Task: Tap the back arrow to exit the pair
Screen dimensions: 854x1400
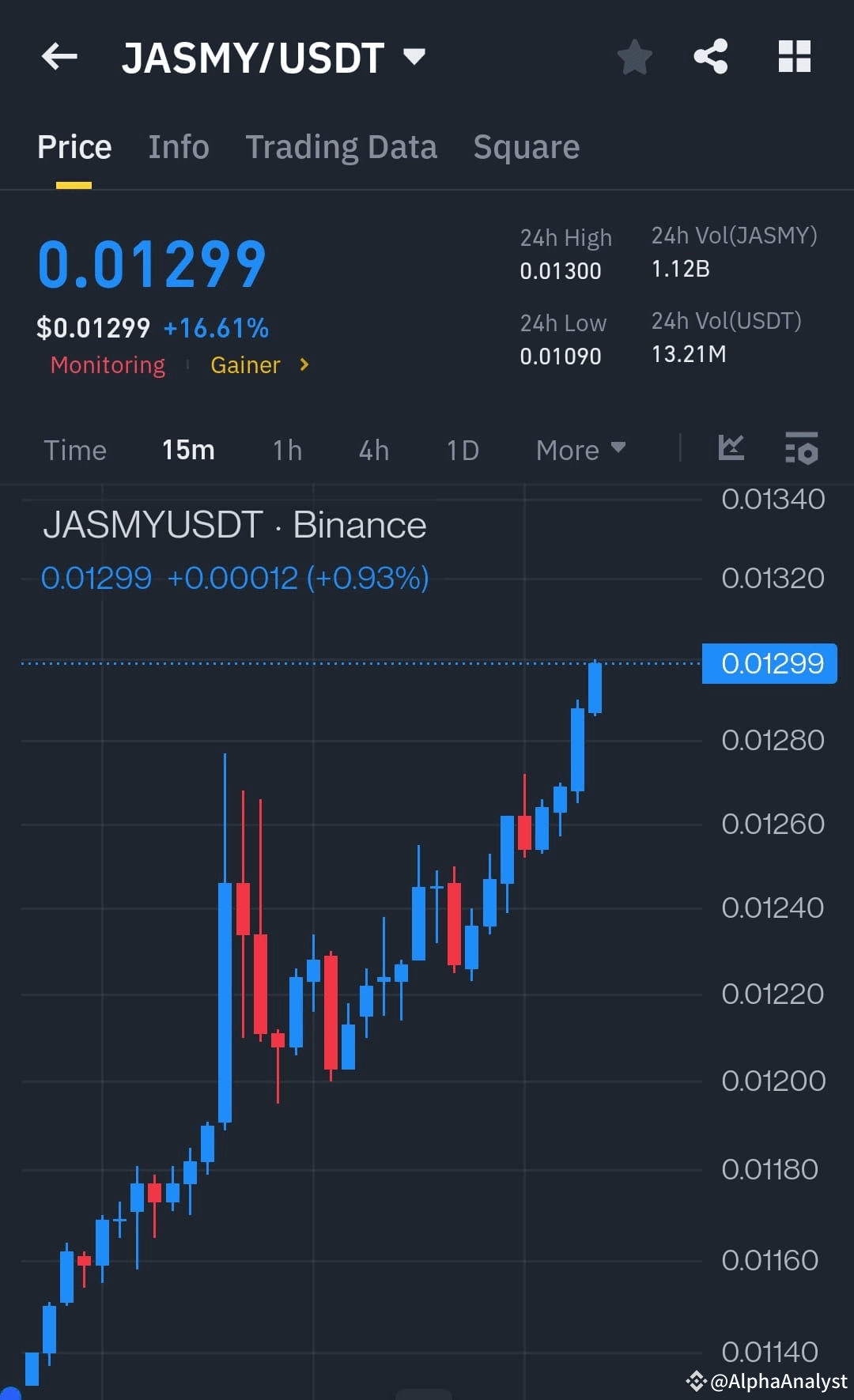Action: (x=59, y=56)
